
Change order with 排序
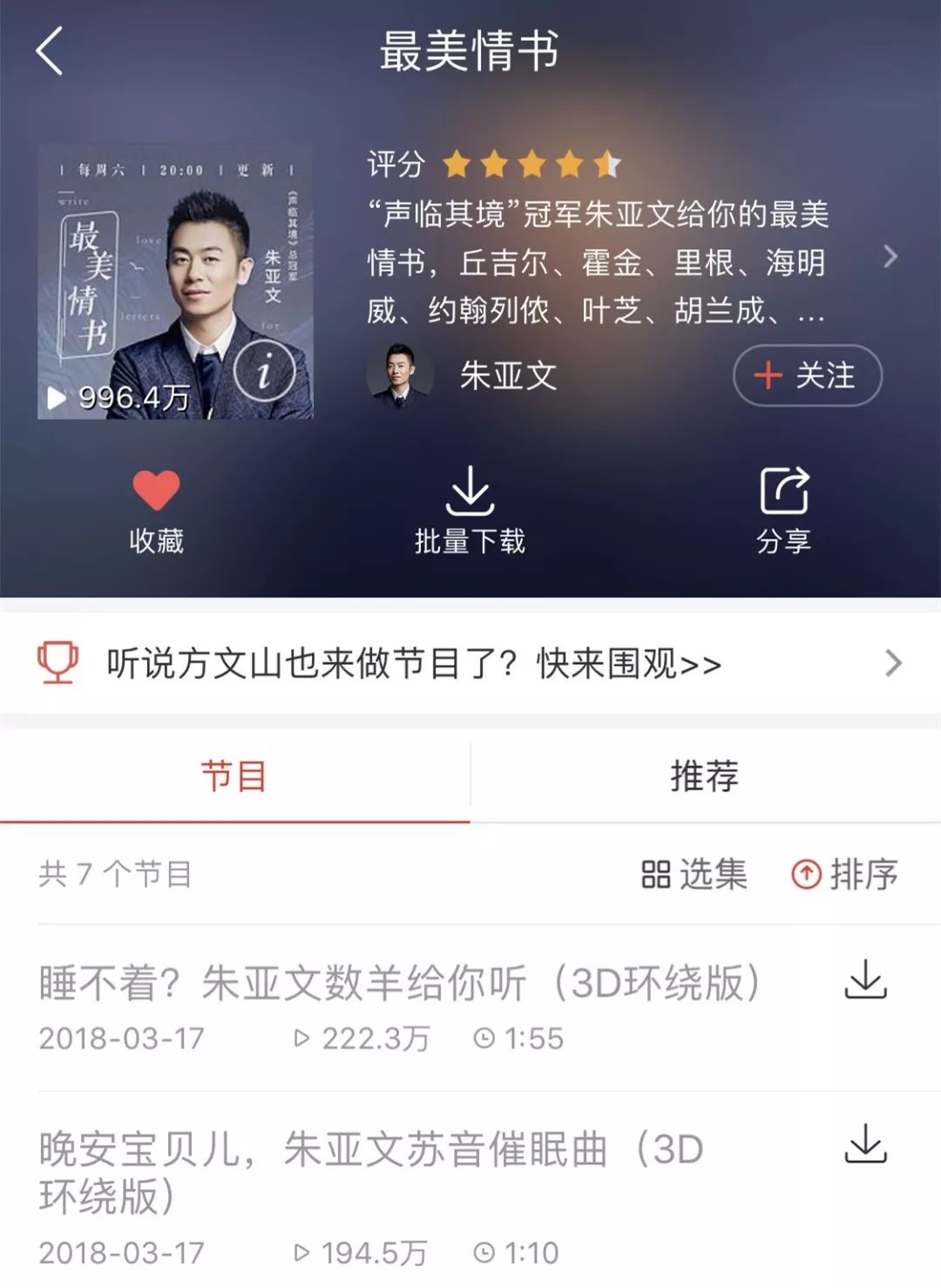click(x=845, y=874)
